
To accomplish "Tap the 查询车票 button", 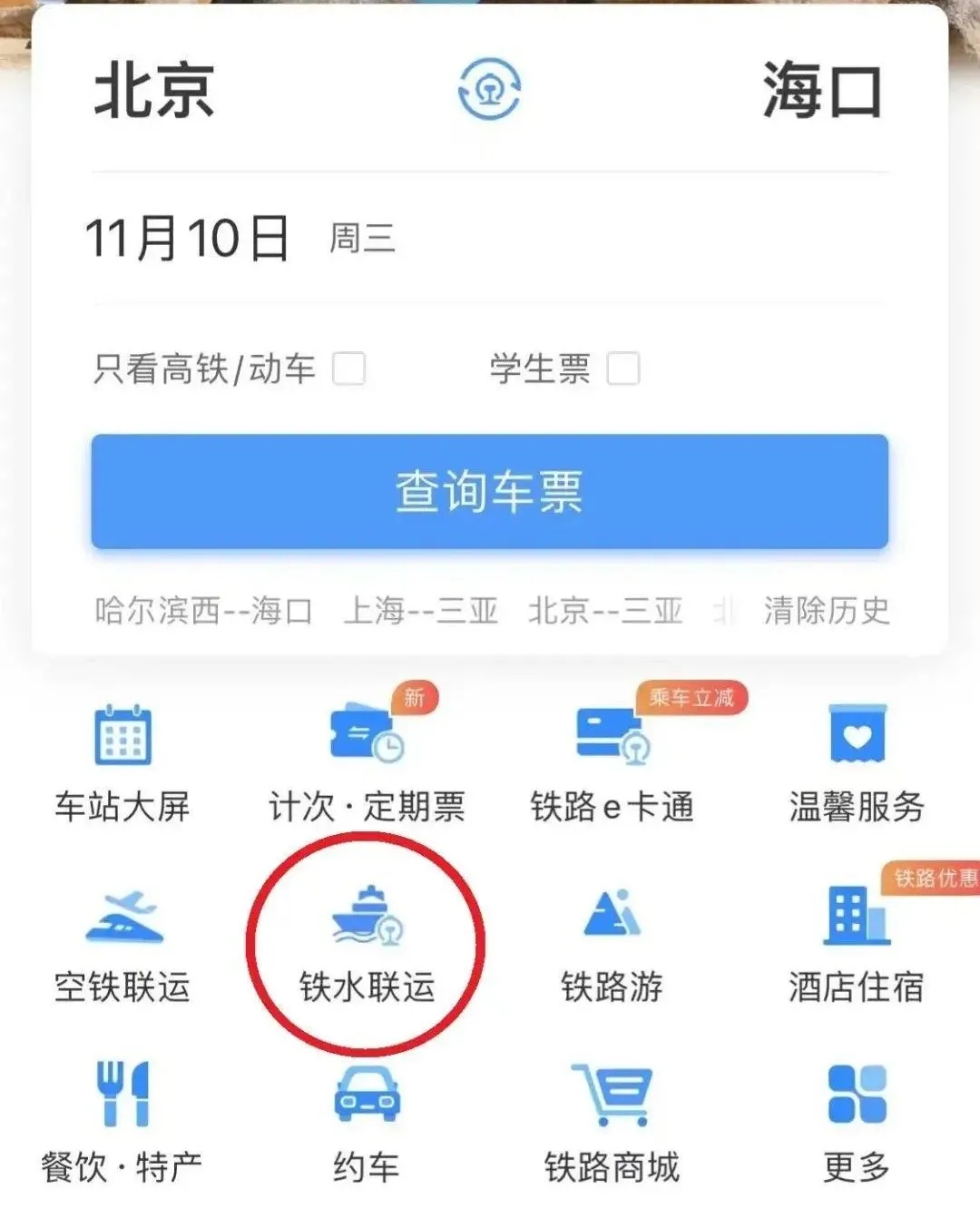I will point(489,491).
